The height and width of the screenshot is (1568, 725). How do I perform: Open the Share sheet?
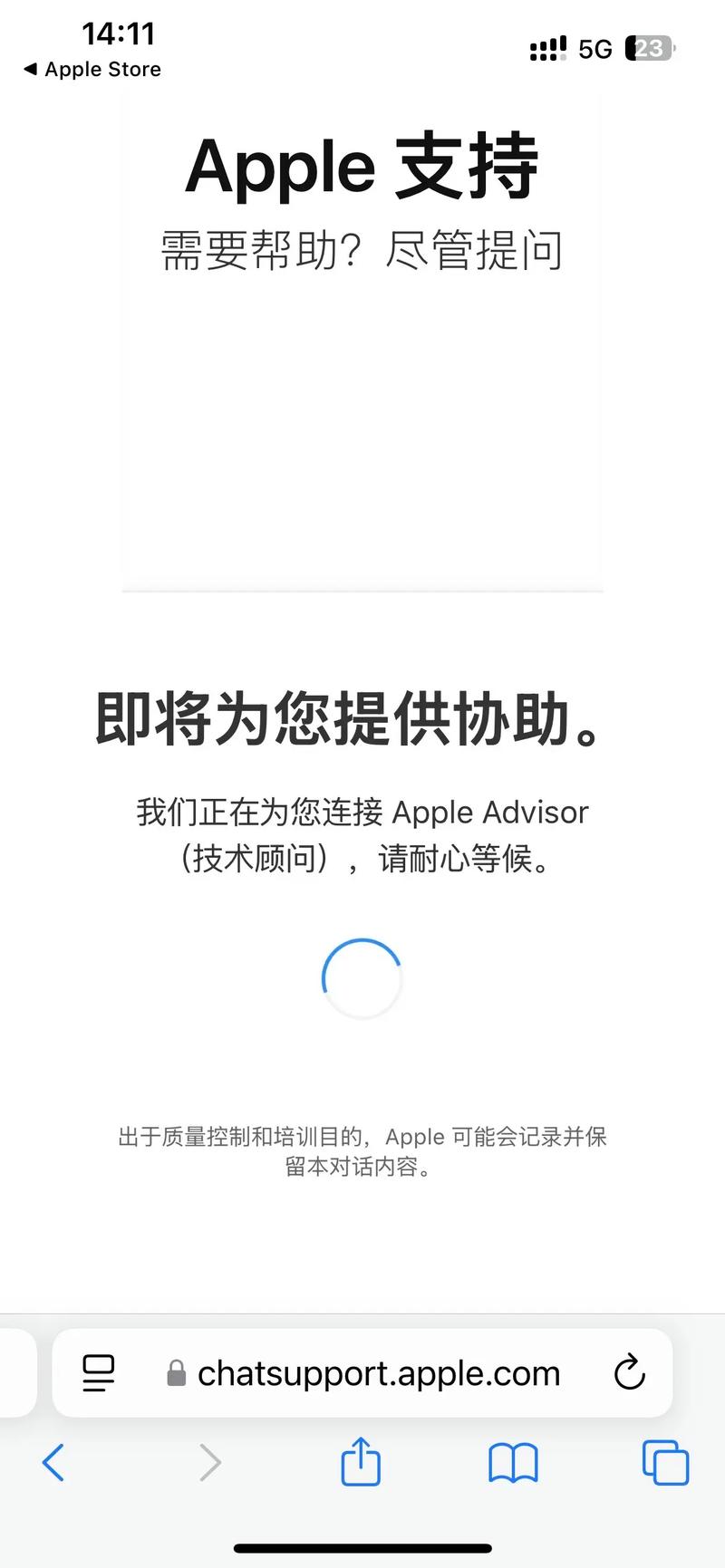(362, 1462)
